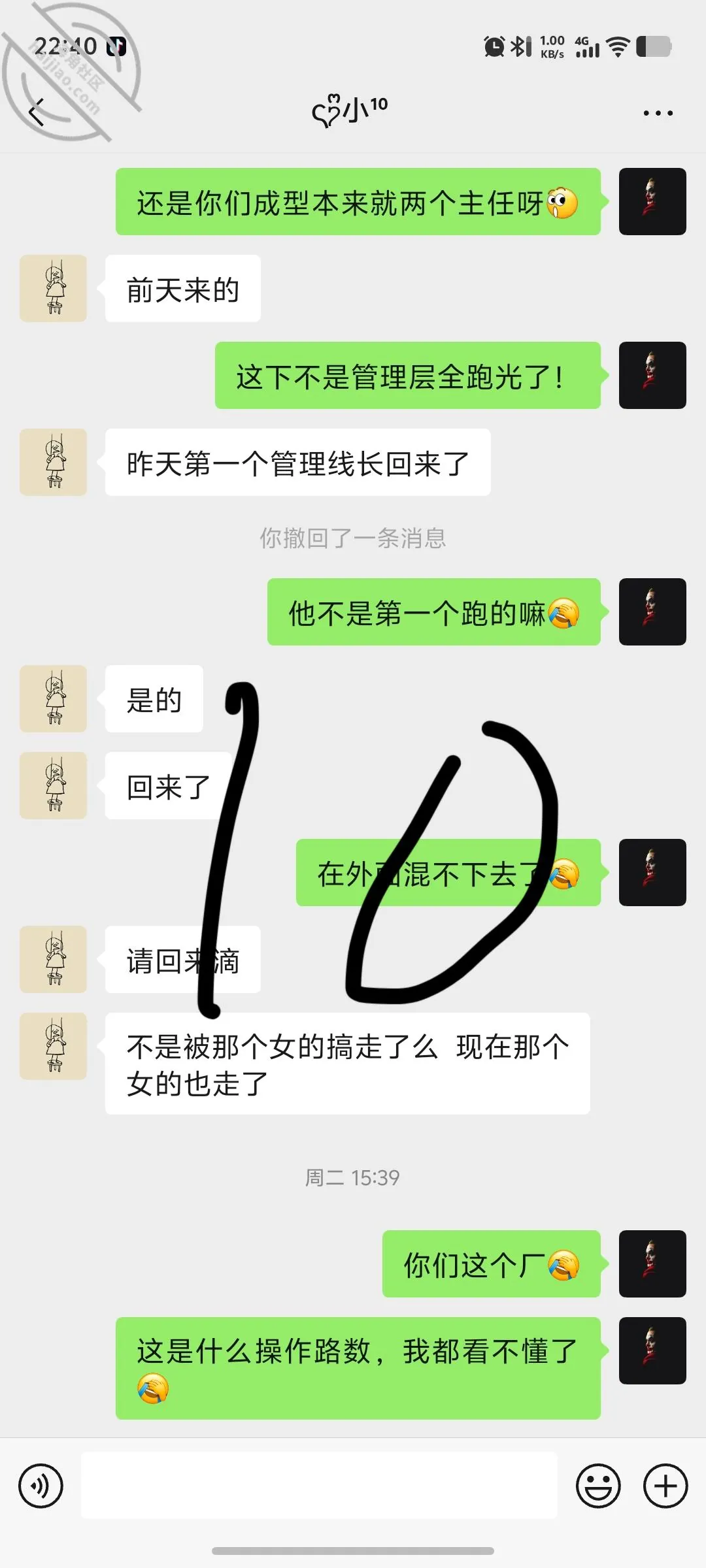The width and height of the screenshot is (706, 1568).
Task: Open contact's avatar beside 前天来的
Action: tap(53, 288)
